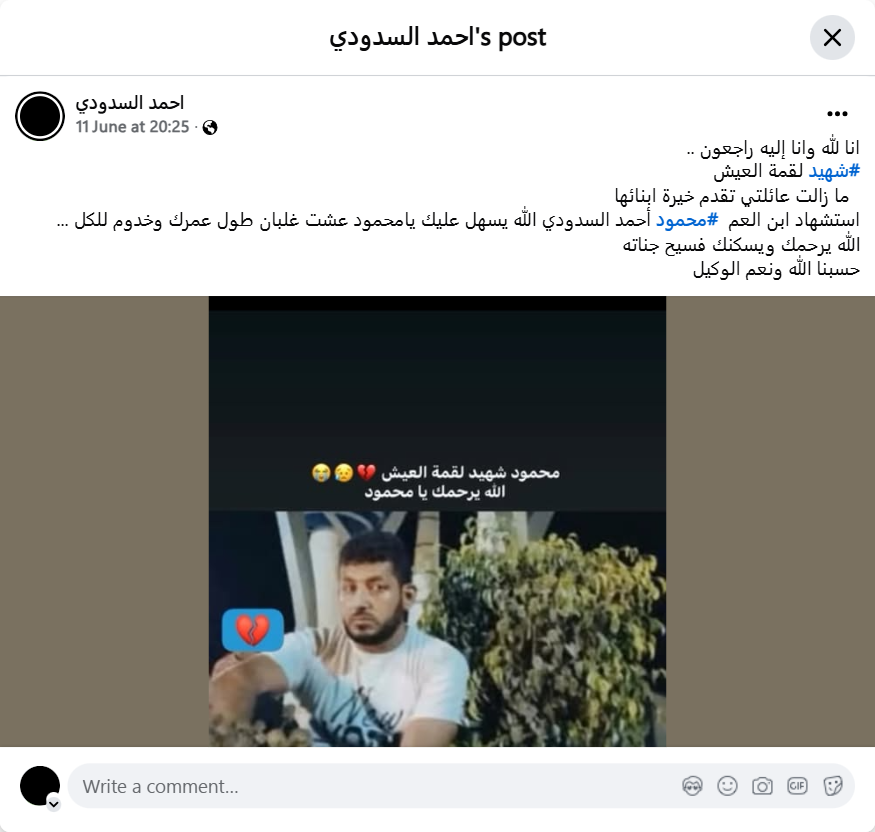Open احمد السدودي's profile name link
Viewport: 875px width, 832px height.
(130, 103)
